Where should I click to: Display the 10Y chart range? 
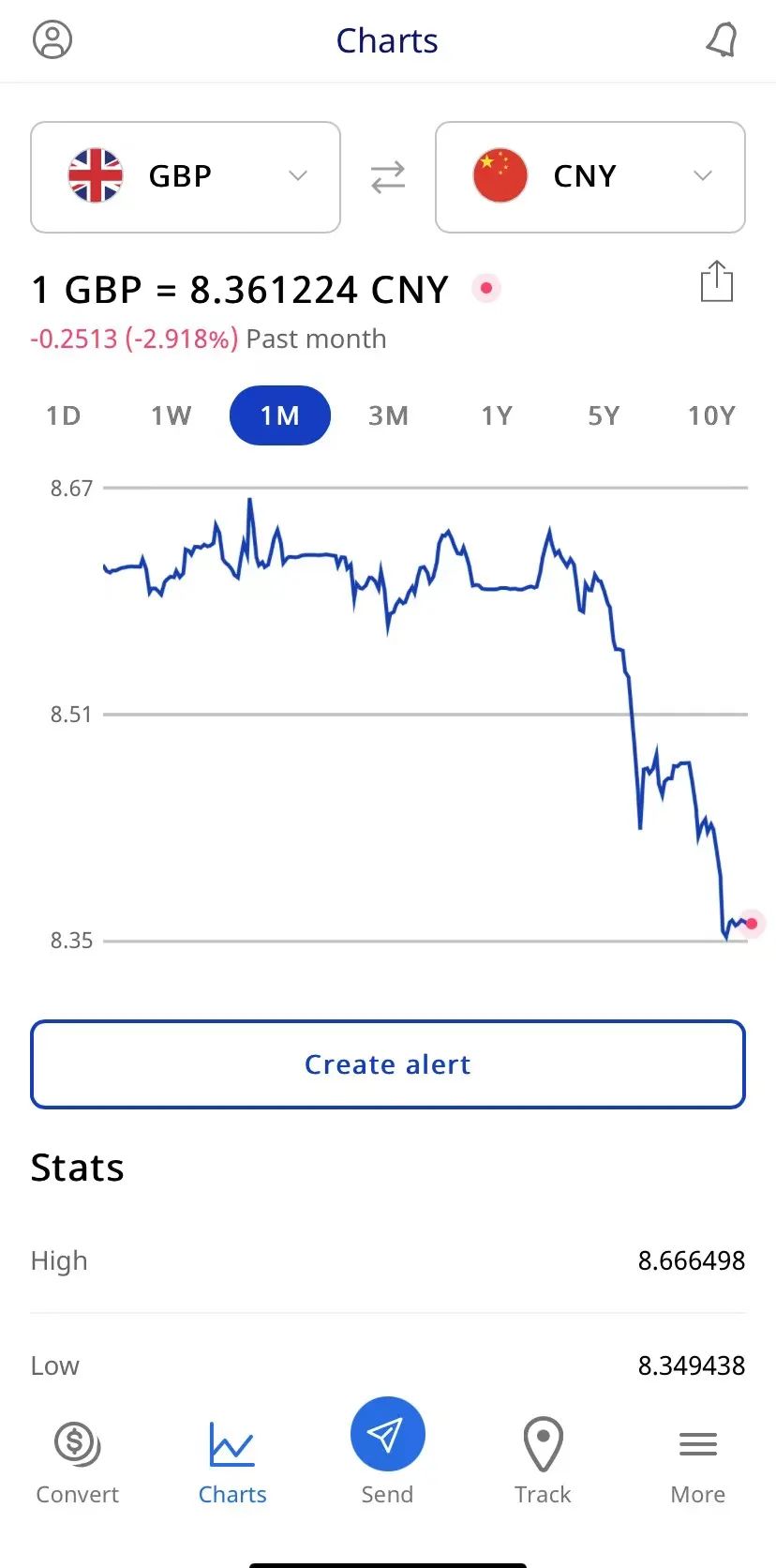tap(711, 415)
